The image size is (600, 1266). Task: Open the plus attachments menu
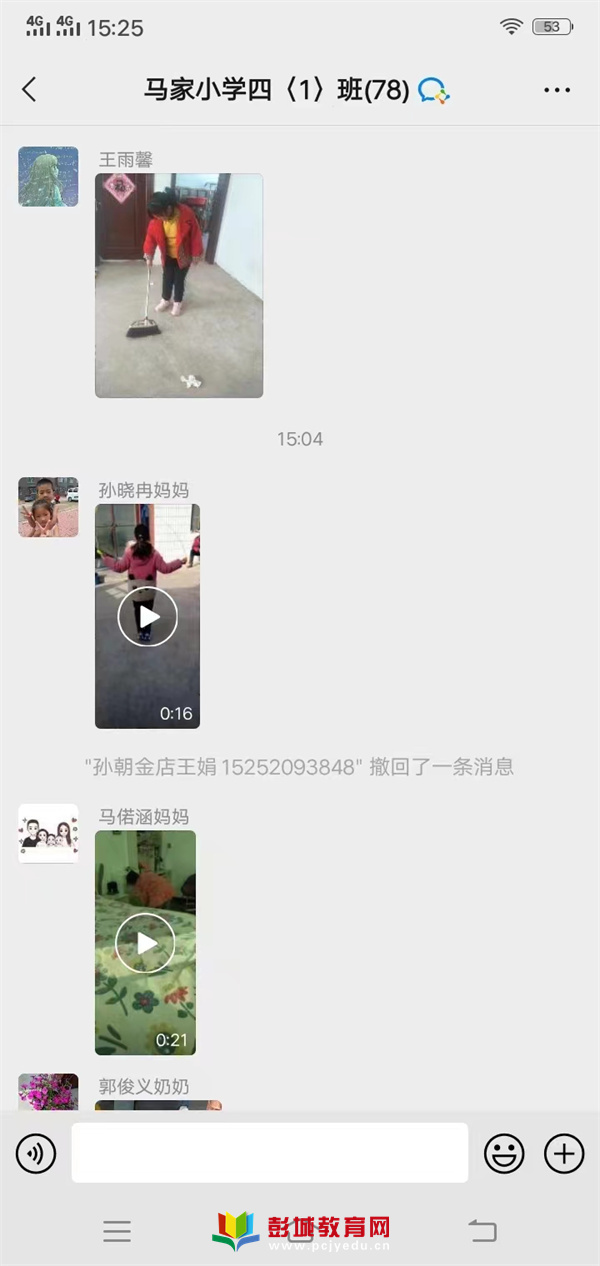click(564, 1154)
